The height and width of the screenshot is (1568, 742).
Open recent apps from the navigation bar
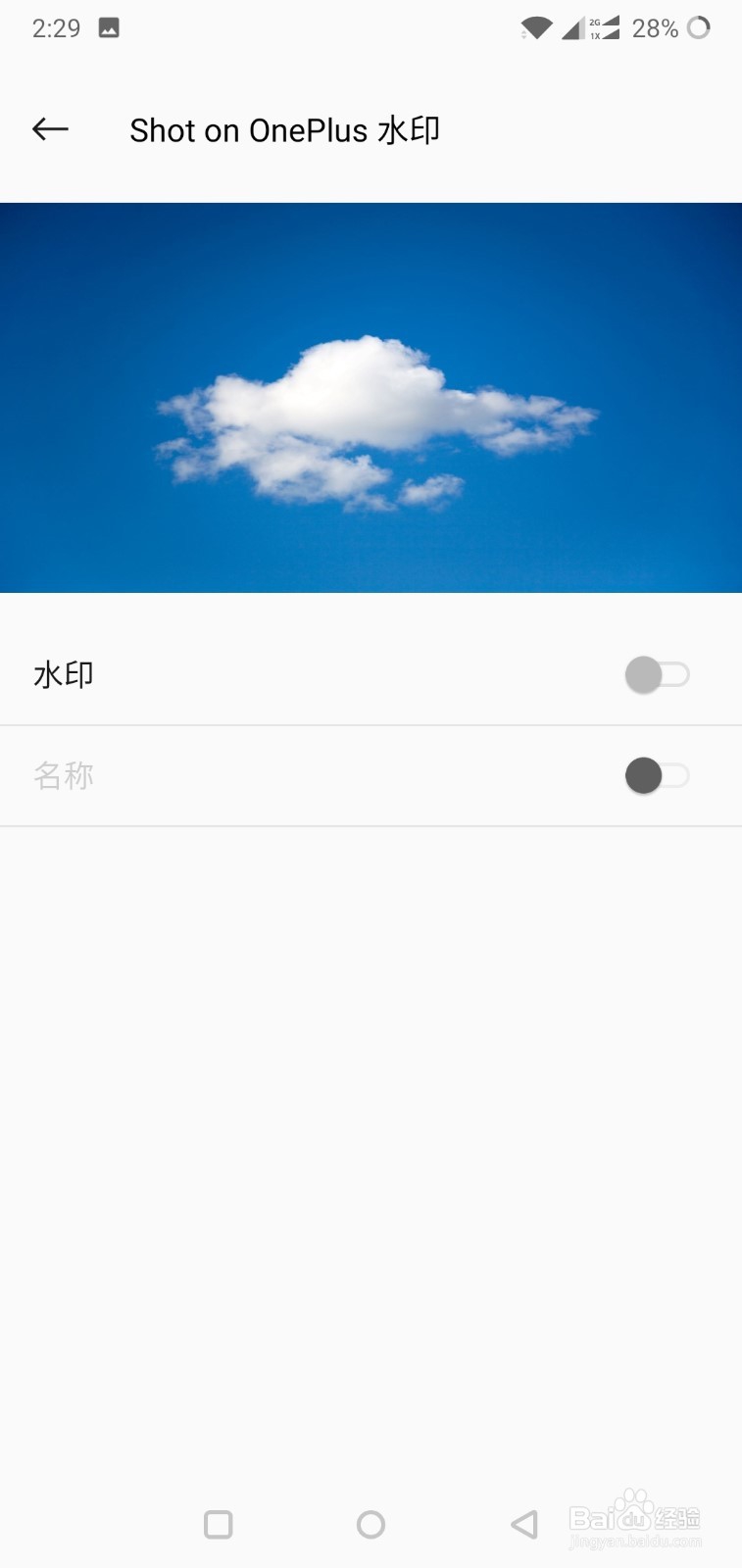(x=218, y=1524)
